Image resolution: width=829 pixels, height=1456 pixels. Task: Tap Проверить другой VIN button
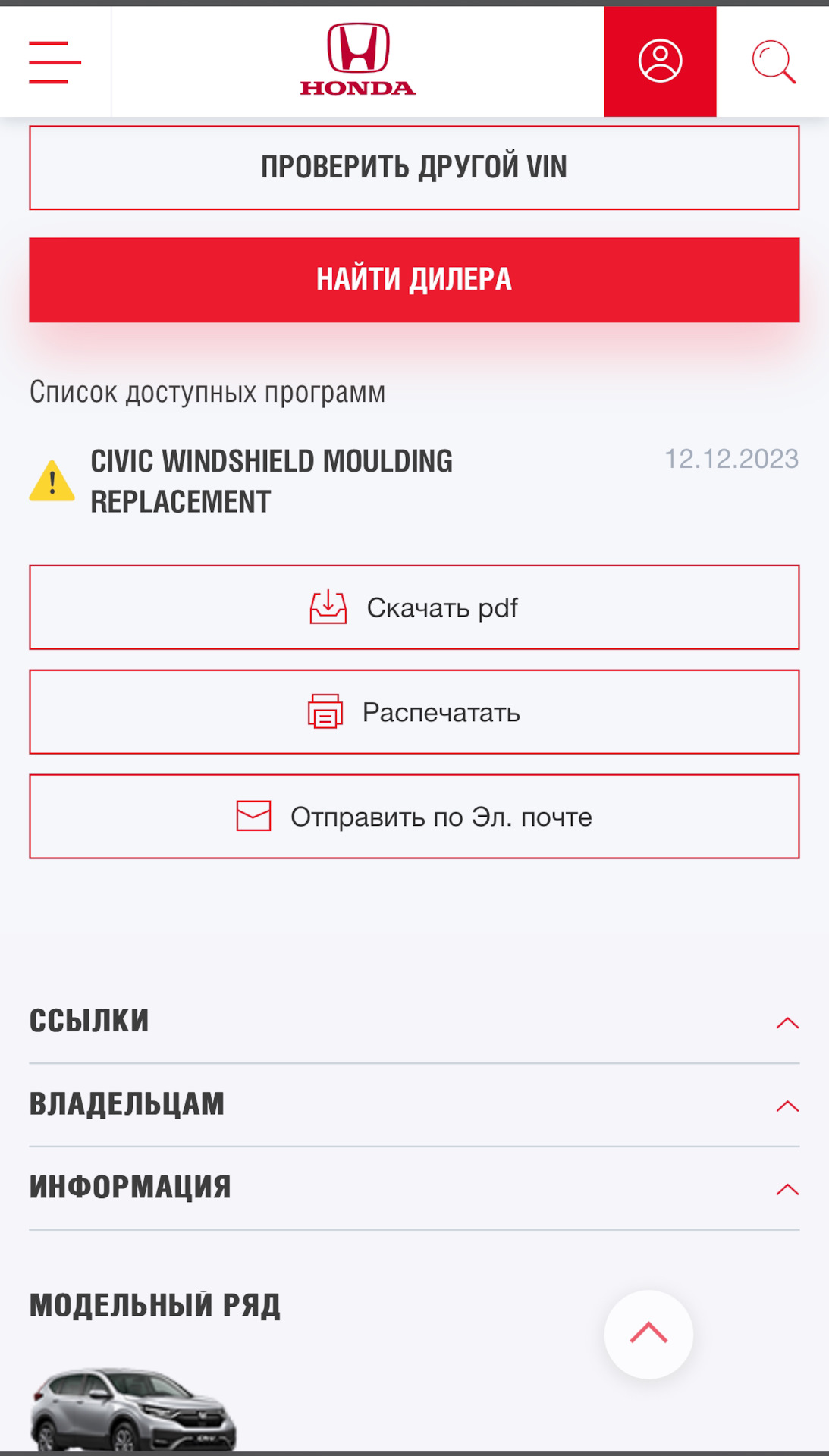tap(414, 168)
